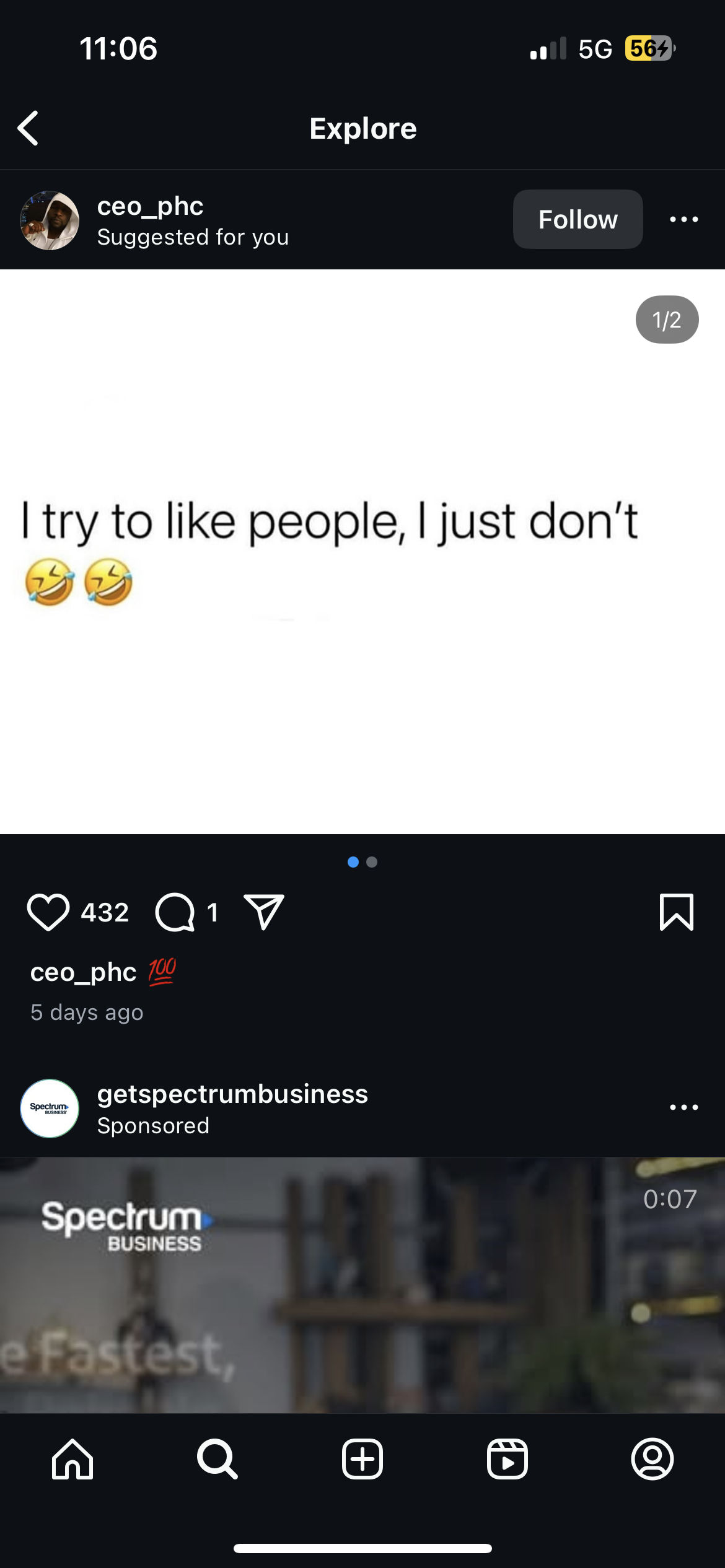Tap ceo_phc username in the caption

pos(83,972)
